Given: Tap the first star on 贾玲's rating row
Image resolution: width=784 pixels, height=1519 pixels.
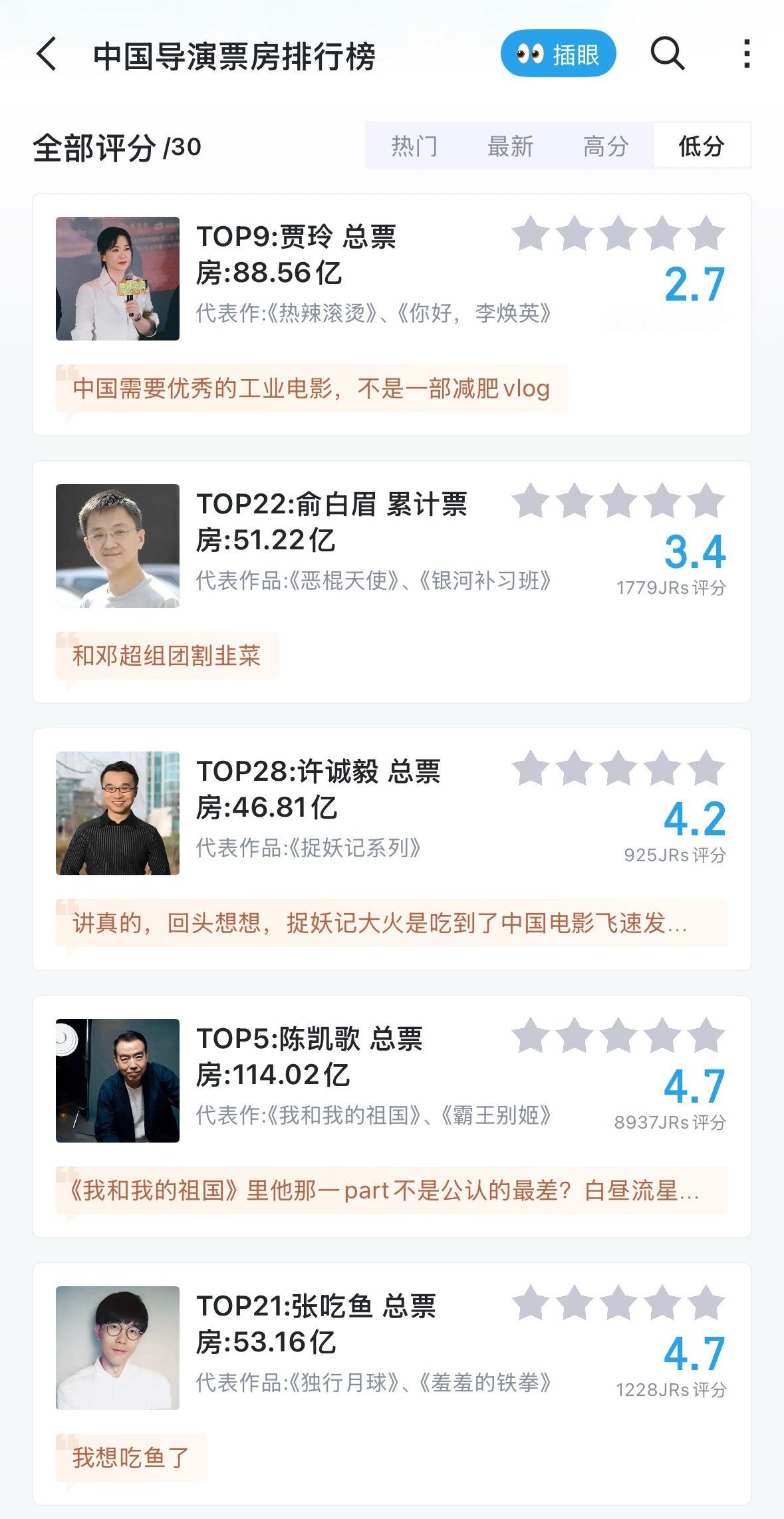Looking at the screenshot, I should click(529, 234).
